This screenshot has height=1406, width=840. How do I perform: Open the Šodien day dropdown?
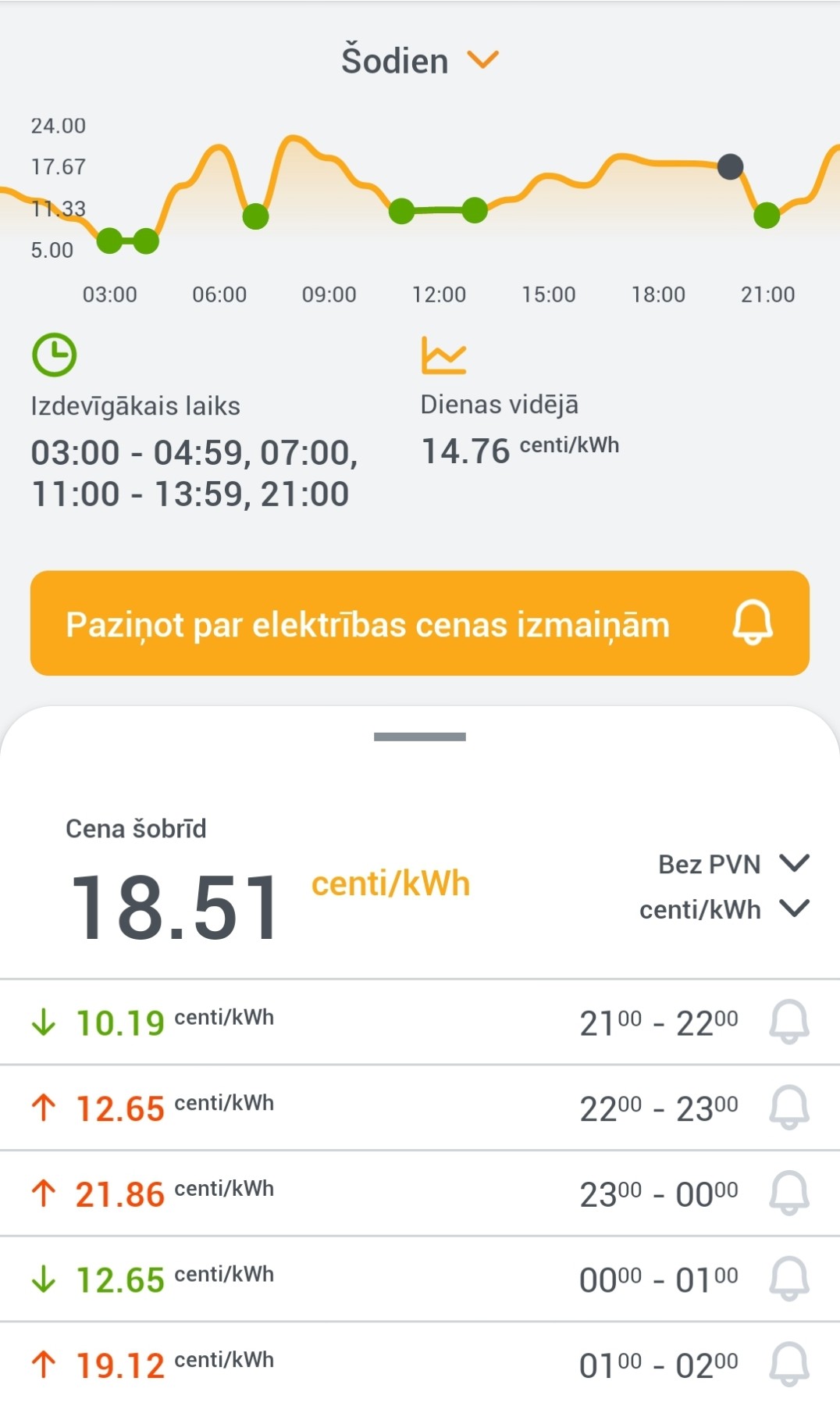tap(420, 61)
